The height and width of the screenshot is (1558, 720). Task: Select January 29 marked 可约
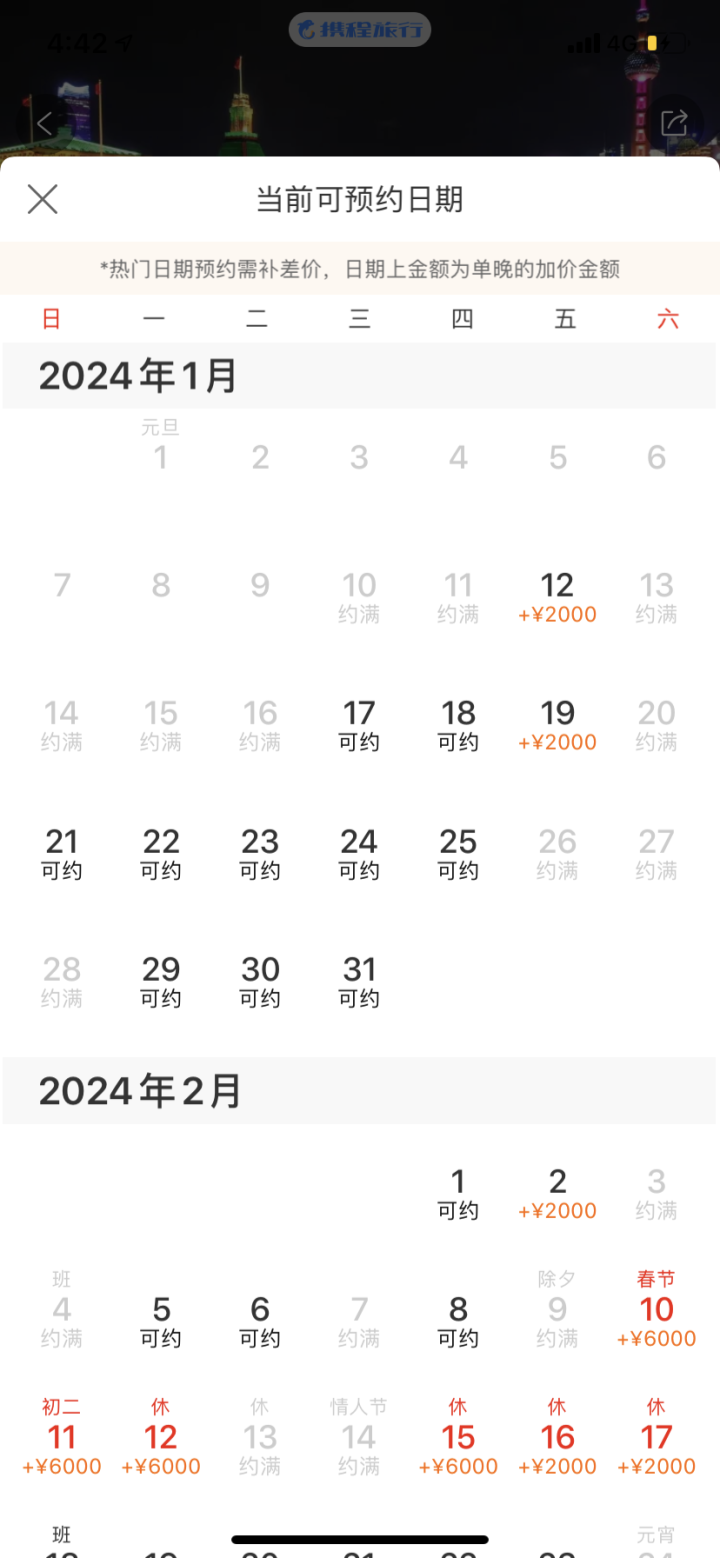pos(161,982)
